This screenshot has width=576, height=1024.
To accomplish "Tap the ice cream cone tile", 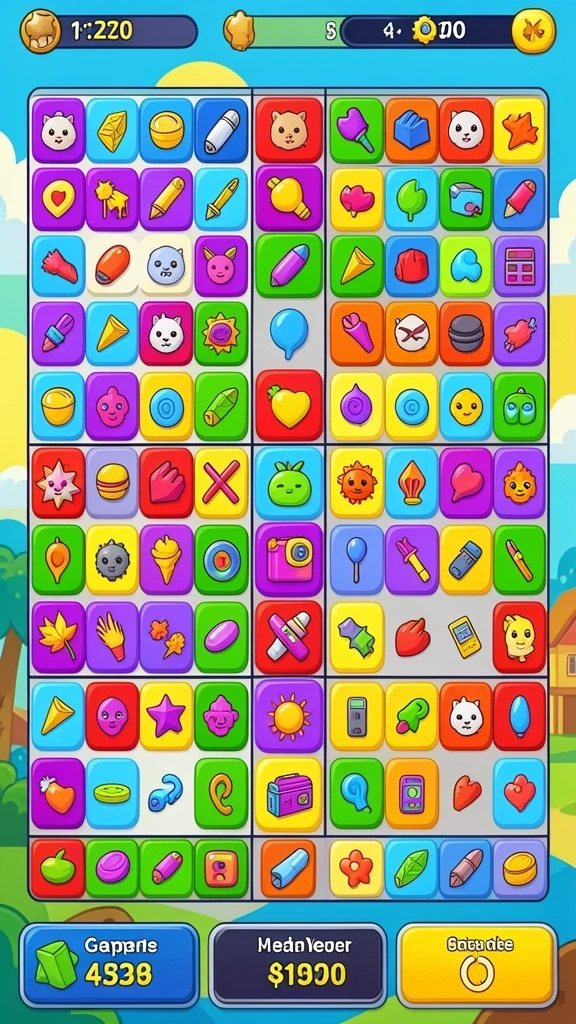I will [167, 559].
